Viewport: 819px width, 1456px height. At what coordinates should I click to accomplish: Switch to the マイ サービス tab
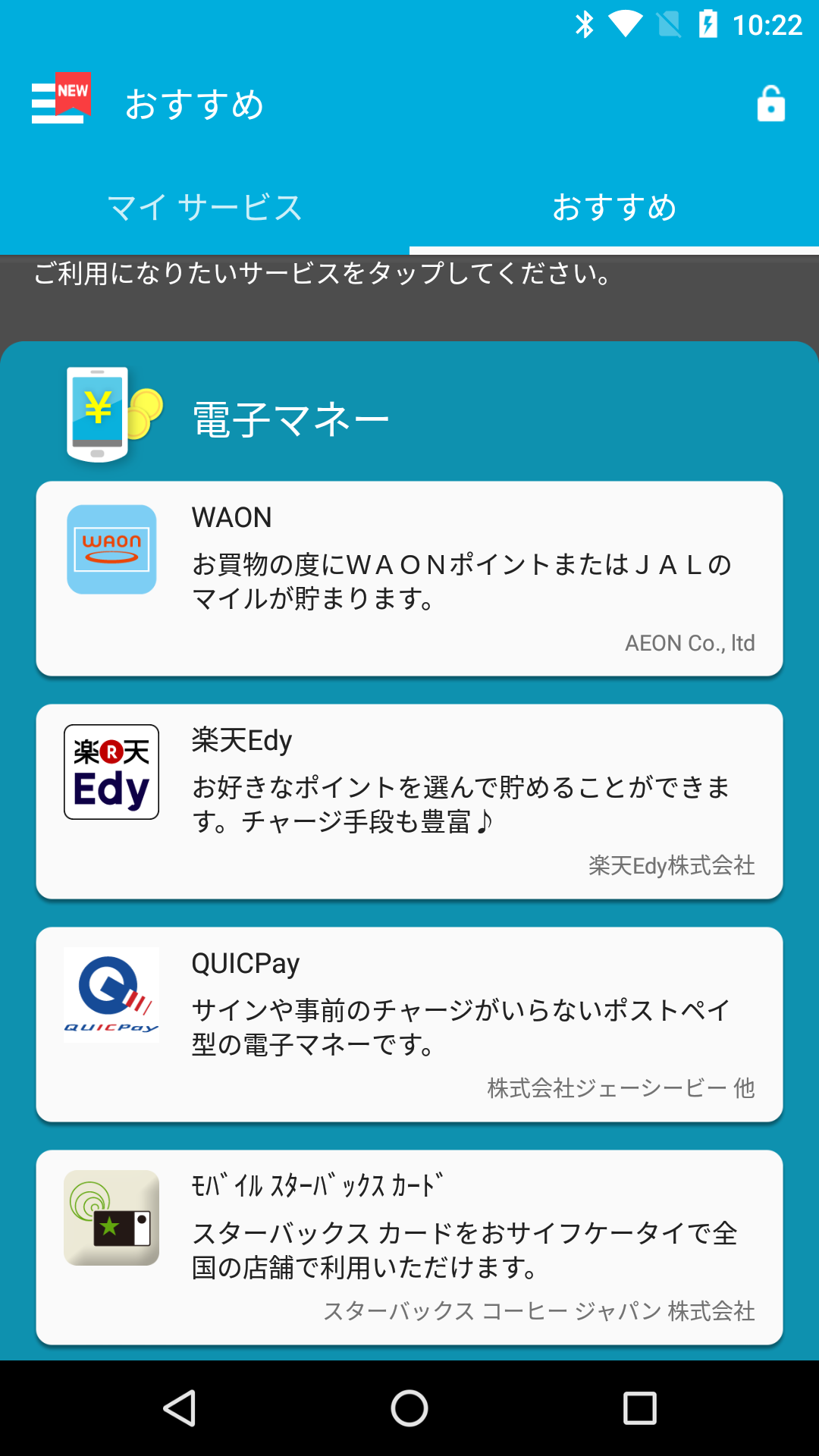coord(205,208)
